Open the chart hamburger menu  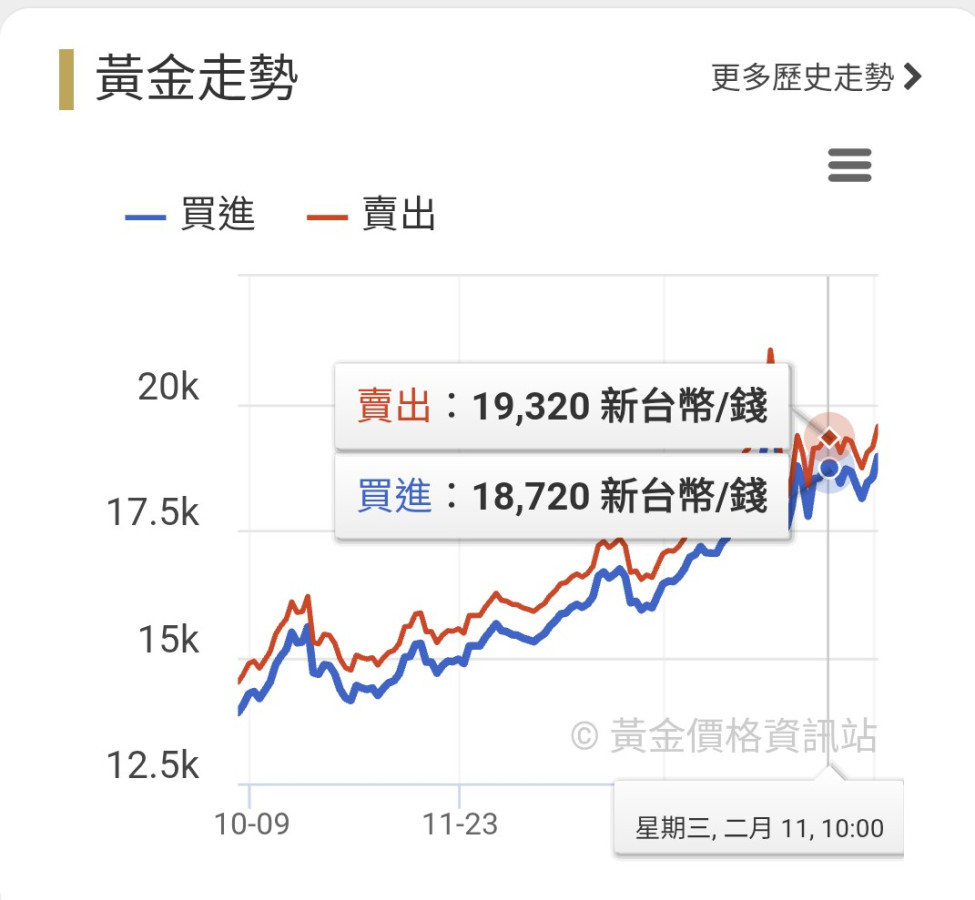pyautogui.click(x=850, y=165)
